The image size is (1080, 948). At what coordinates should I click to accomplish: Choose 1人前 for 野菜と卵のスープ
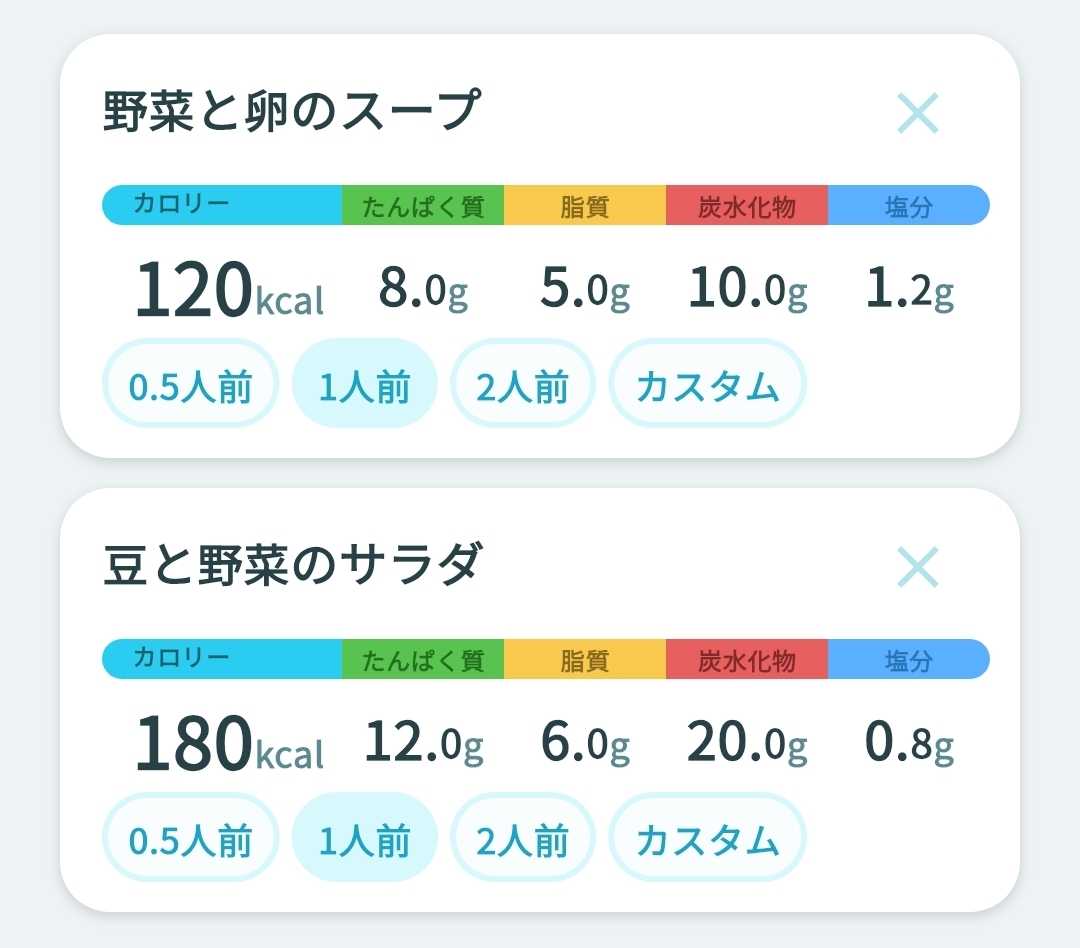(364, 384)
